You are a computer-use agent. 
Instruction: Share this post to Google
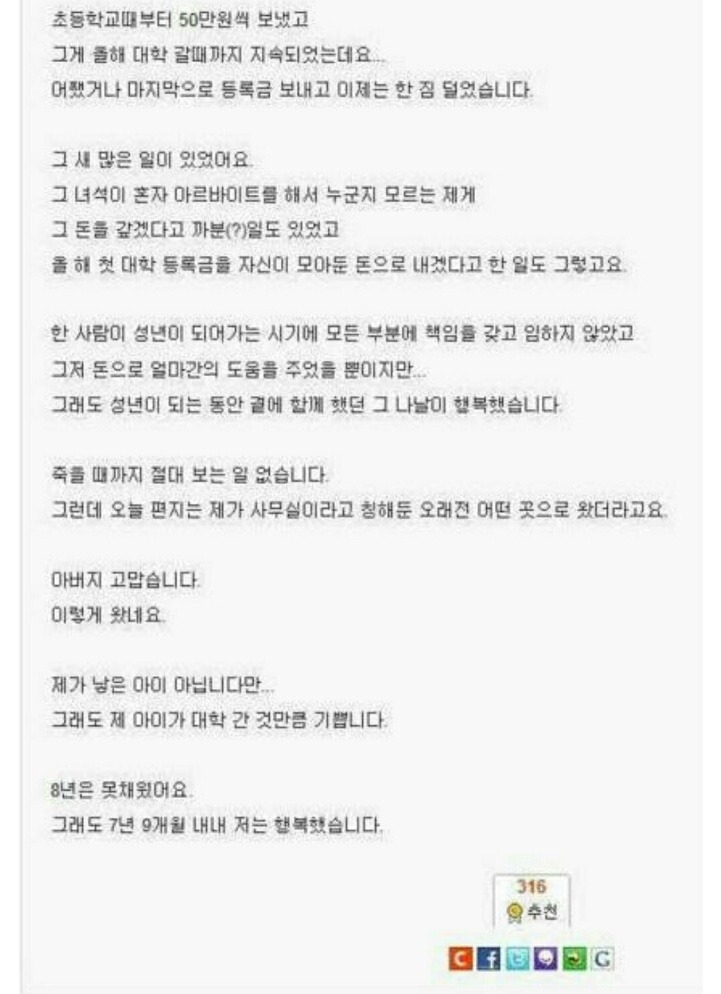click(602, 958)
